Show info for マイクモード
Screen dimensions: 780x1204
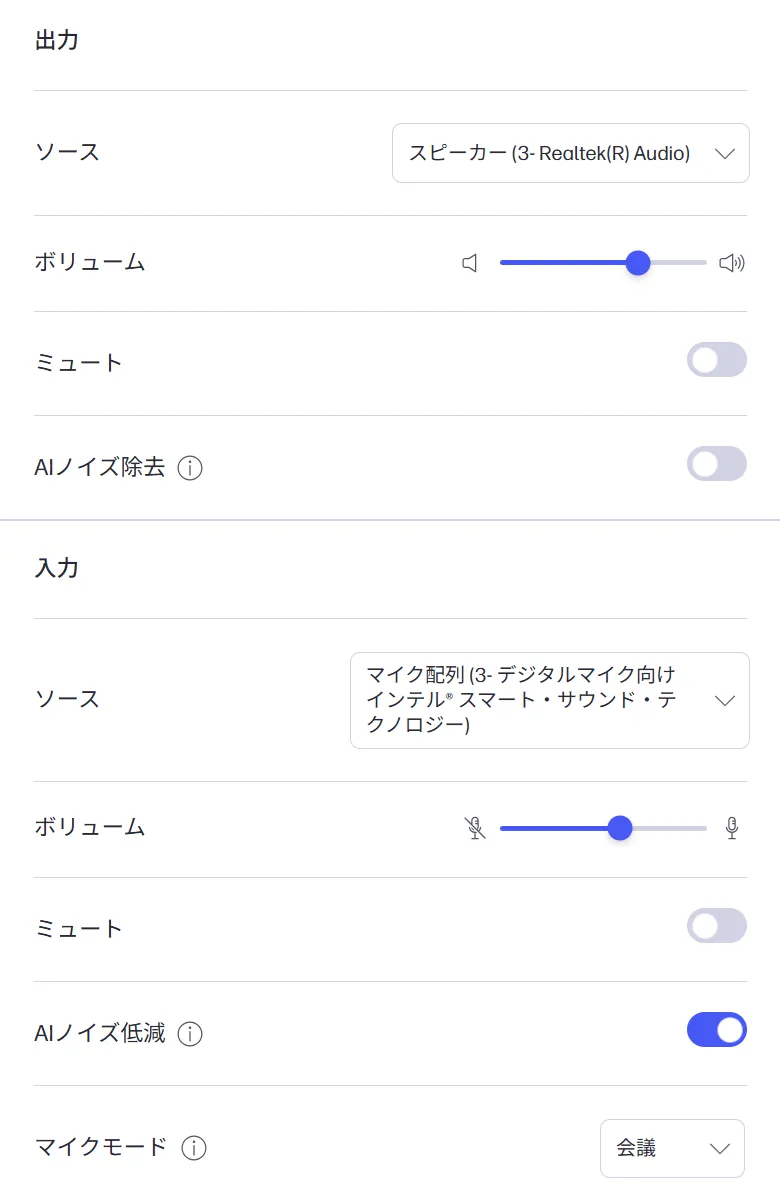coord(194,1148)
